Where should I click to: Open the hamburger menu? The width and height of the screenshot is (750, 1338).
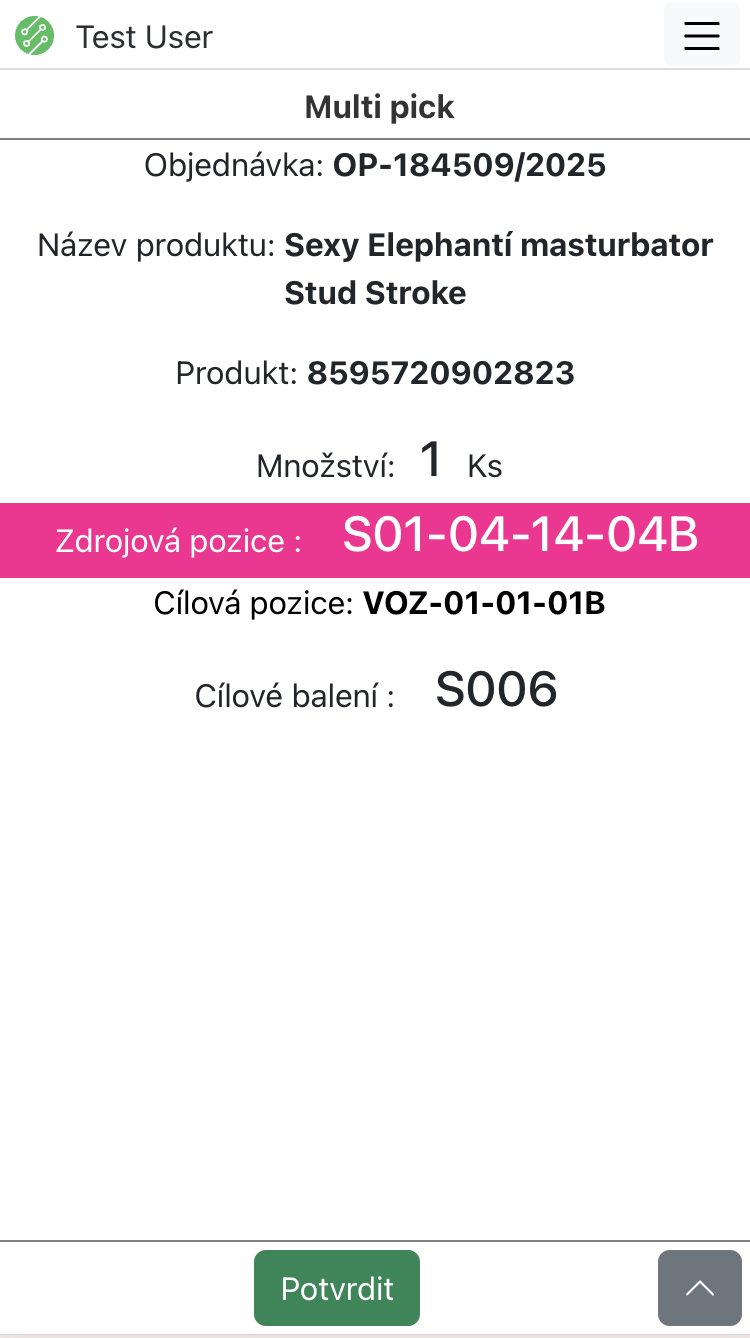click(701, 36)
